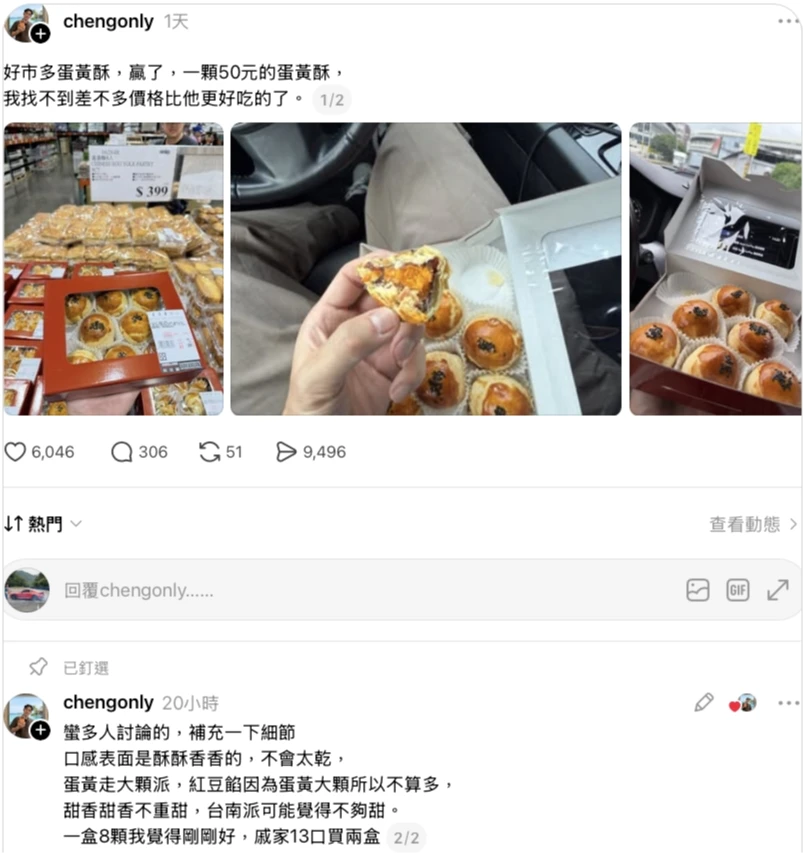
Task: Add a GIF to the reply
Action: click(738, 590)
